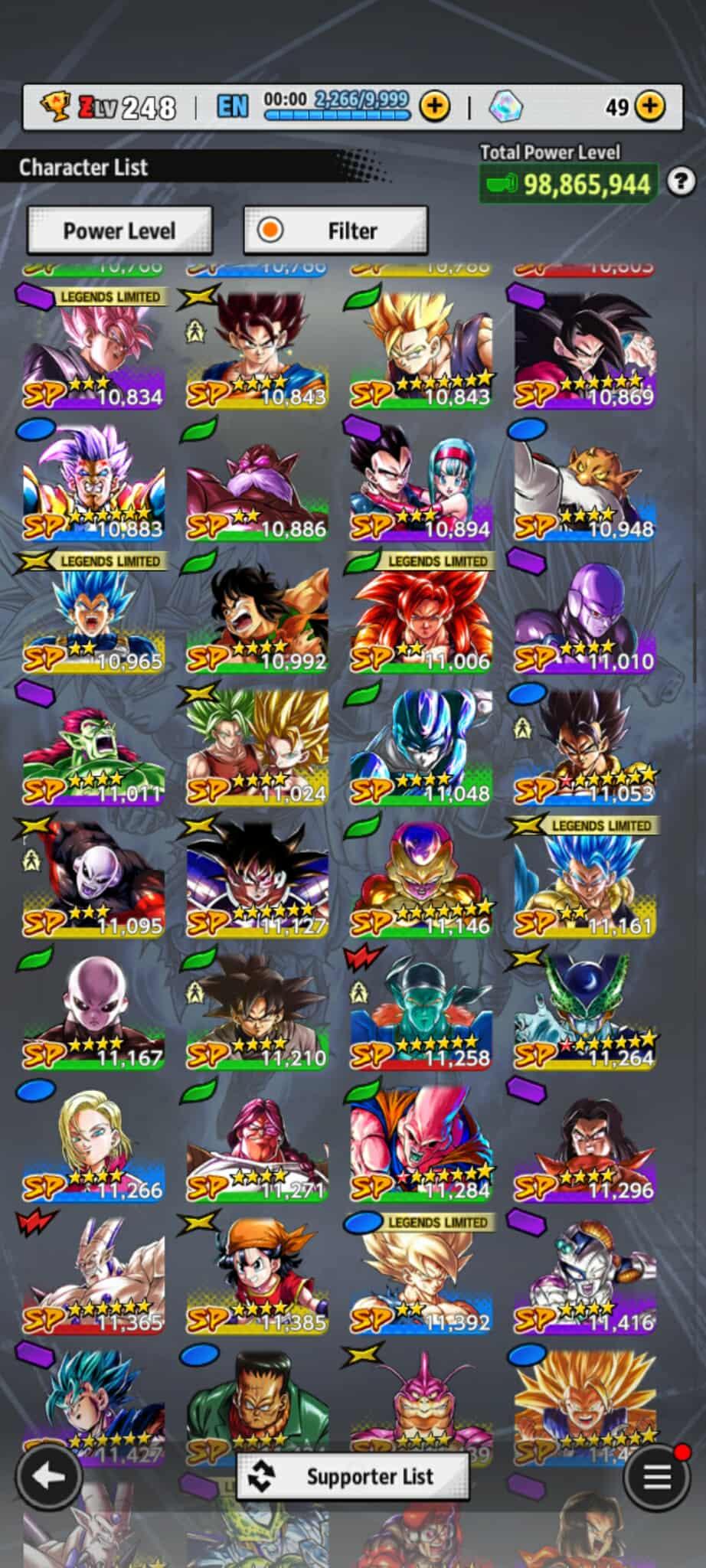Select the character with power 10,834
Image resolution: width=706 pixels, height=1568 pixels.
pyautogui.click(x=93, y=351)
